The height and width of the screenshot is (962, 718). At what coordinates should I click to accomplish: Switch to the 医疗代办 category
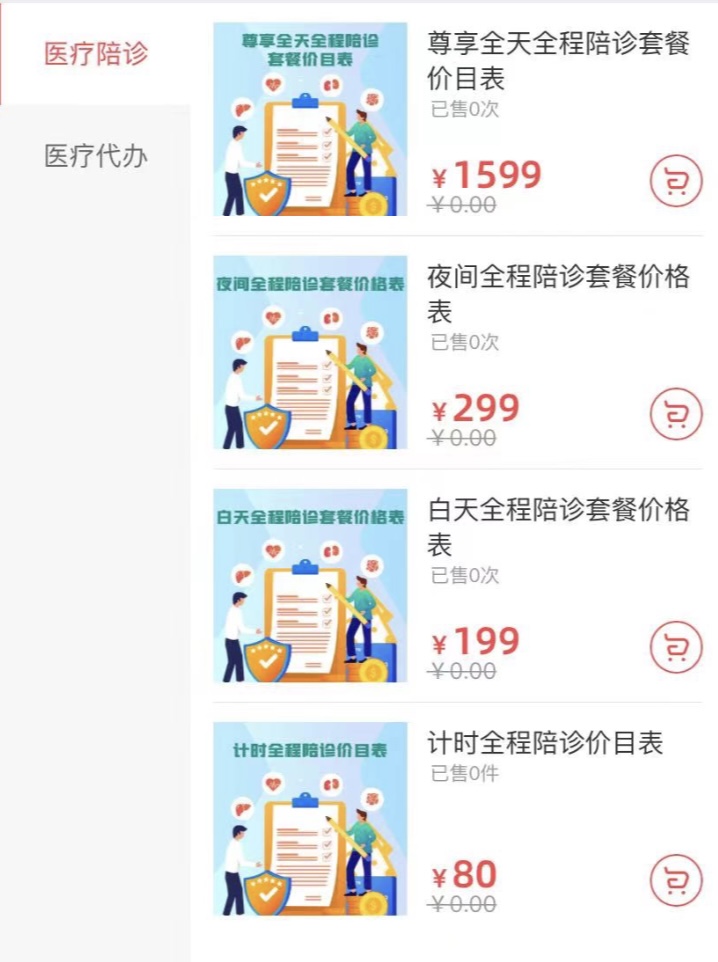click(x=96, y=156)
